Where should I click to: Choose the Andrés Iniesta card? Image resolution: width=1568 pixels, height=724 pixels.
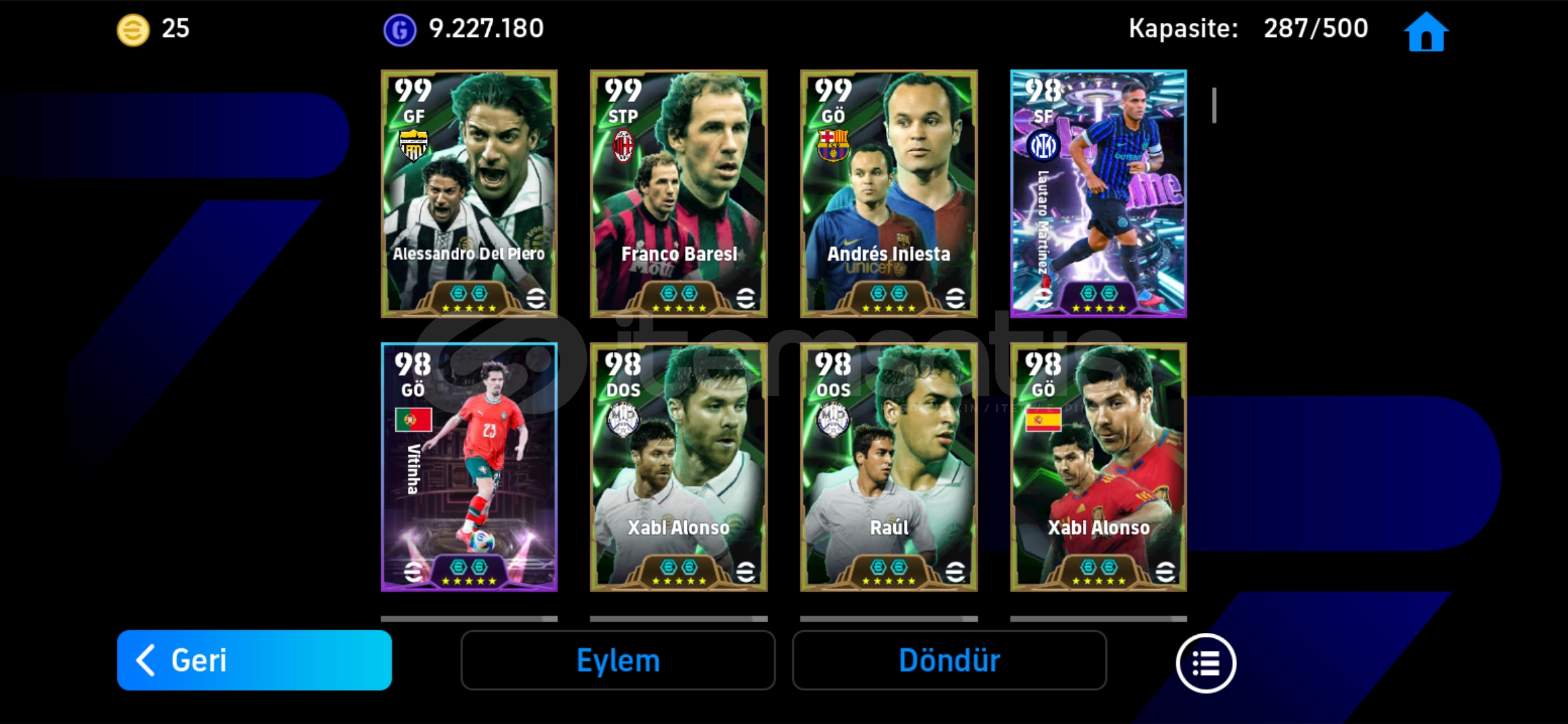(889, 194)
